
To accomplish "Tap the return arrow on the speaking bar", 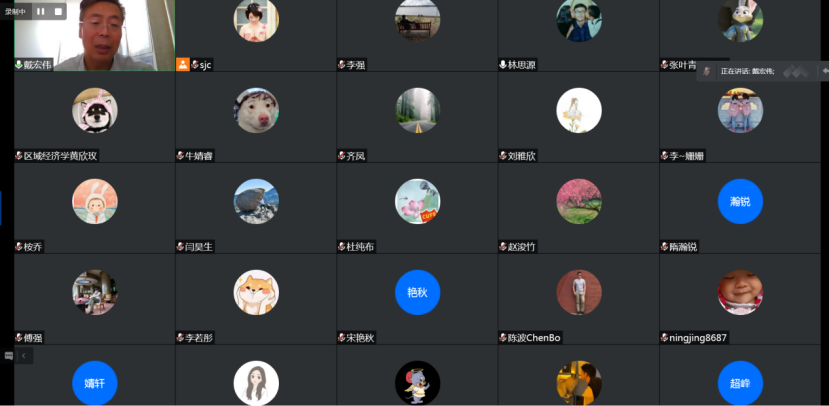I will tap(824, 71).
